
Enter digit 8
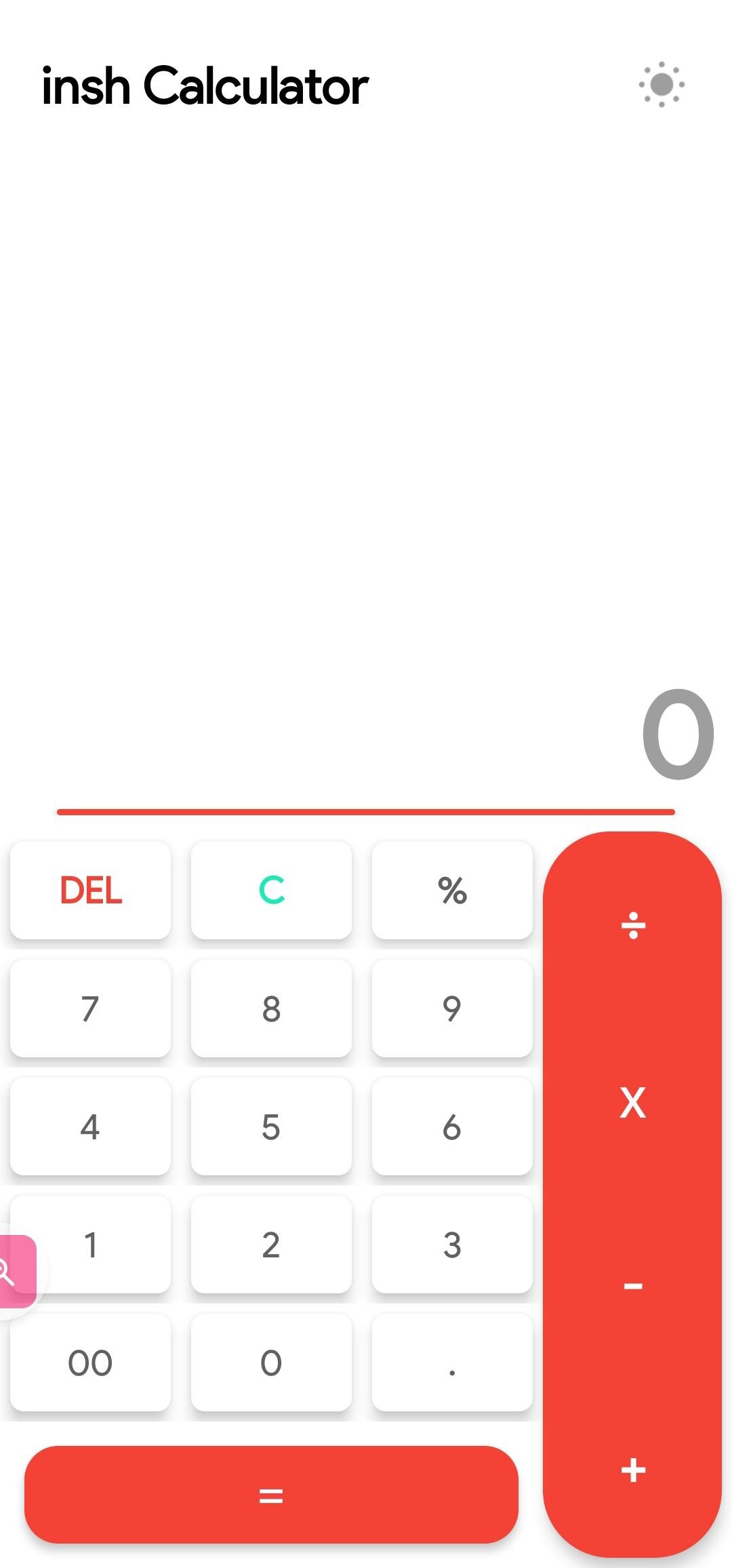coord(271,1008)
